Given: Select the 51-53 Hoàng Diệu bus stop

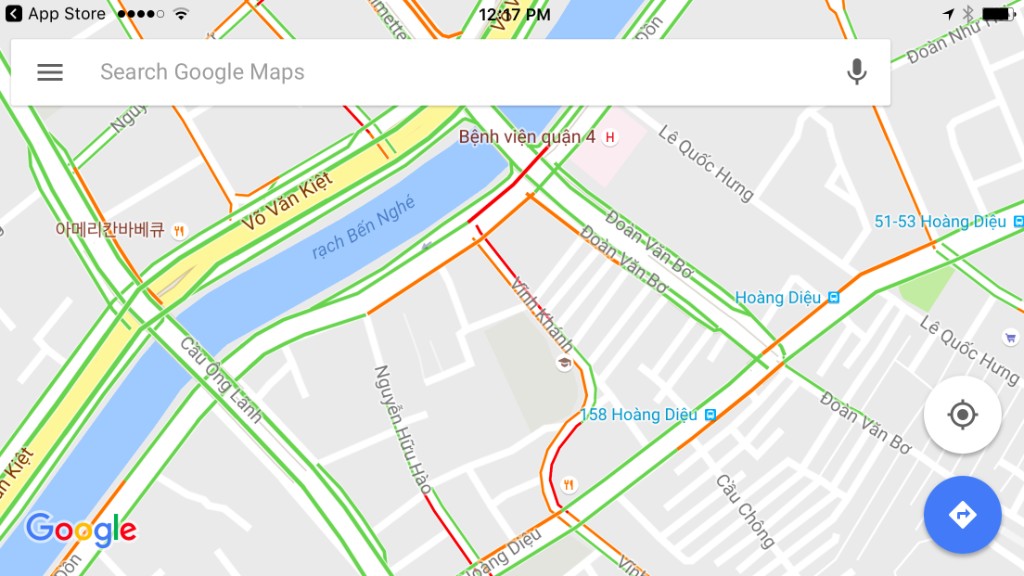Looking at the screenshot, I should (1016, 221).
